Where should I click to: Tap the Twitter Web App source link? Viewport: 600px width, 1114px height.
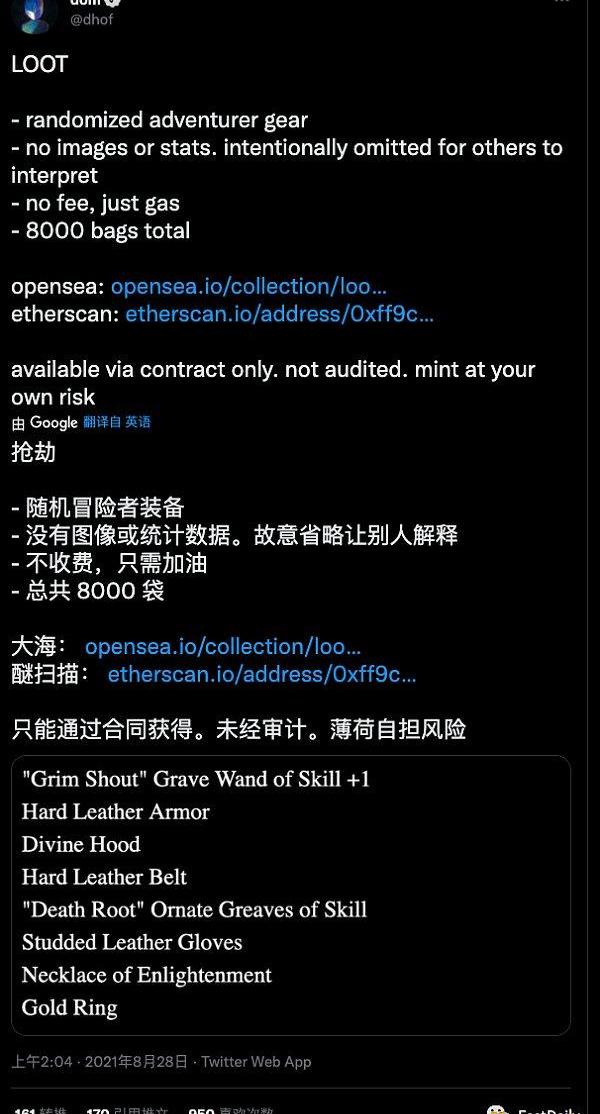pyautogui.click(x=256, y=1062)
